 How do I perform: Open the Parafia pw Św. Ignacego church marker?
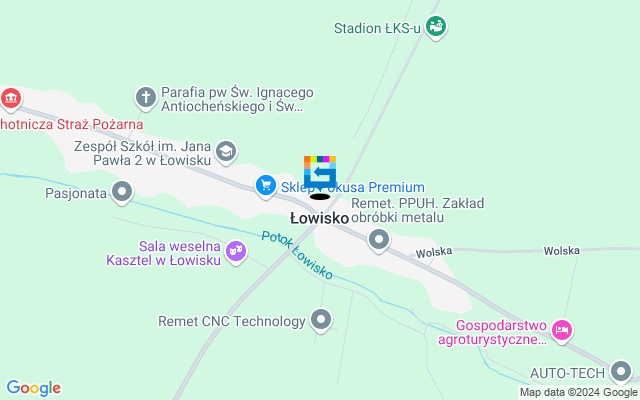[146, 98]
